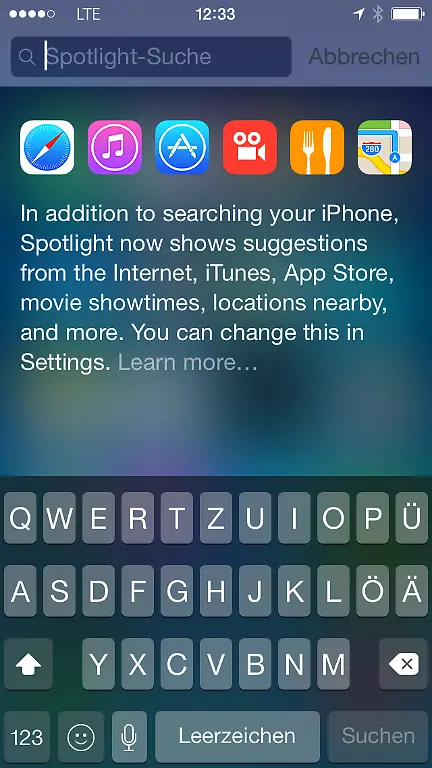Start dictation with the microphone key
Screen dimensions: 432x768
[129, 736]
